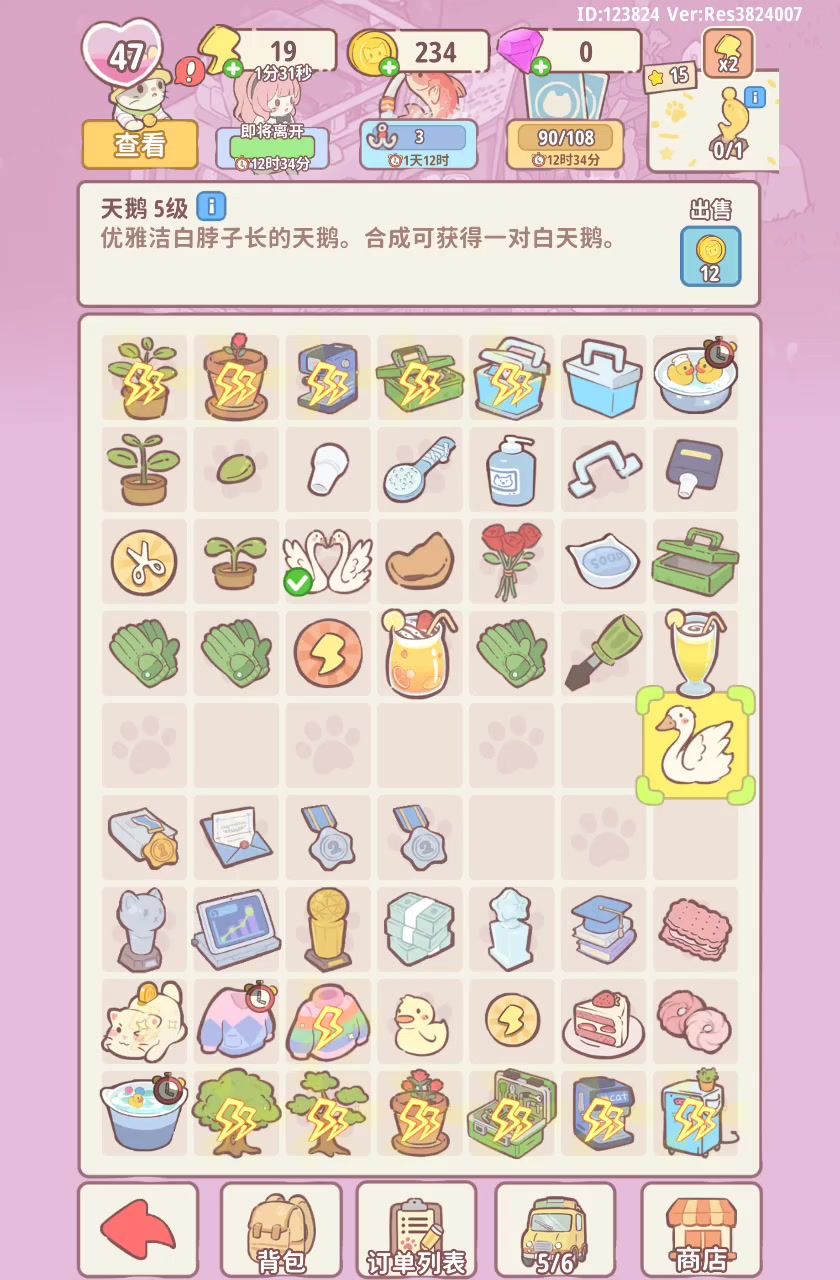The image size is (840, 1280).
Task: Select the orange juice jar item
Action: [x=419, y=653]
